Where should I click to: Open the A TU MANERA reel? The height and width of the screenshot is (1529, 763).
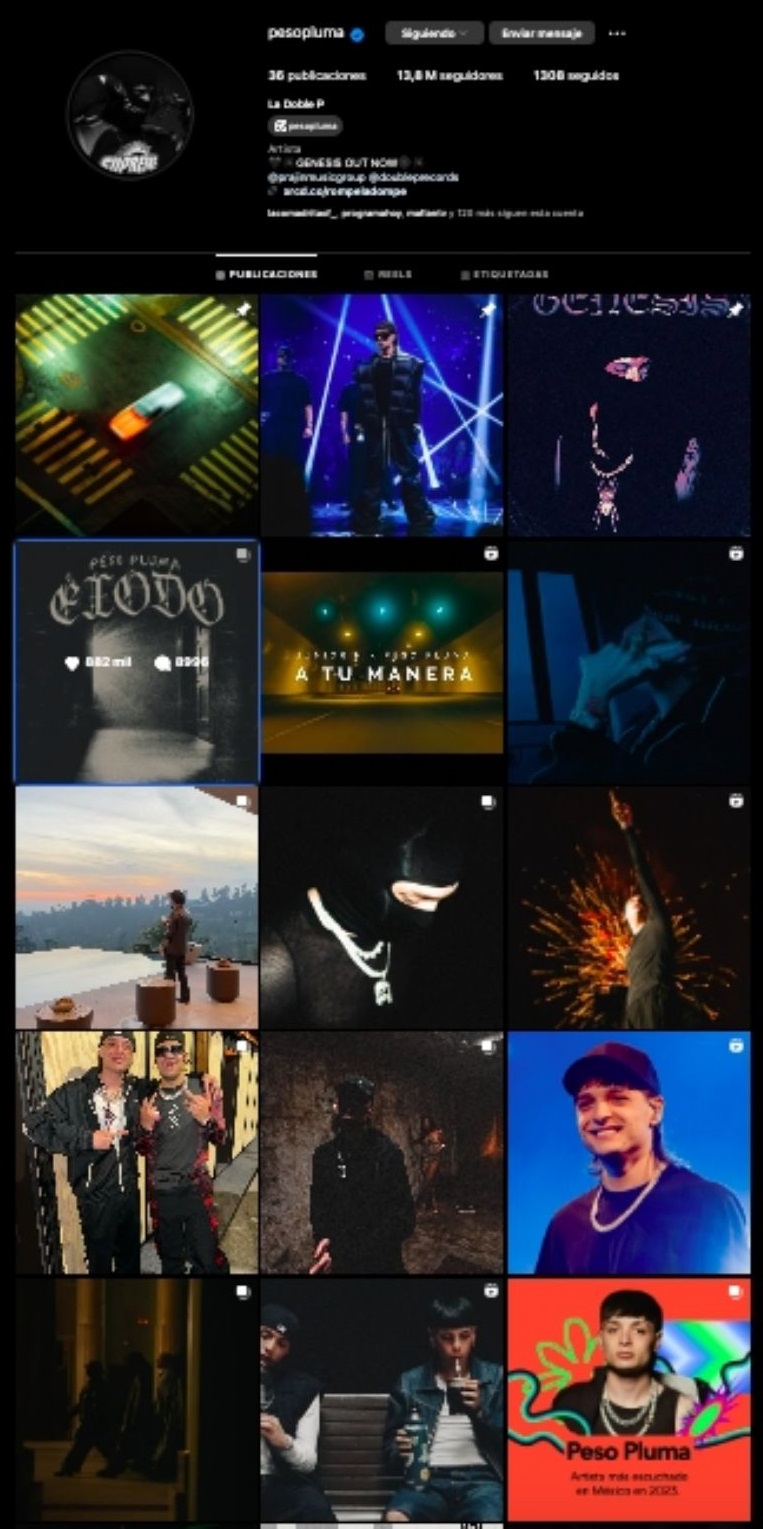(x=382, y=661)
